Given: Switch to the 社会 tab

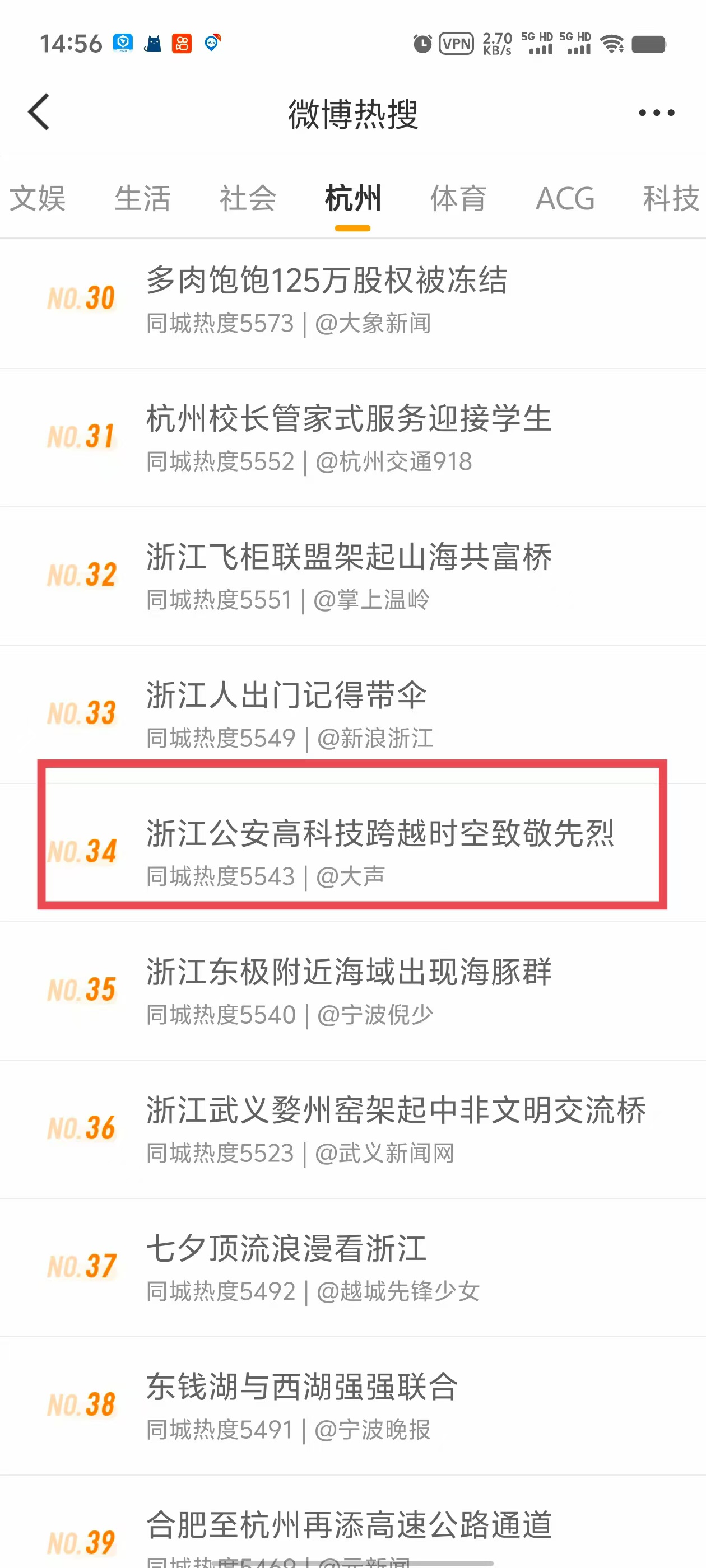Looking at the screenshot, I should [x=248, y=198].
